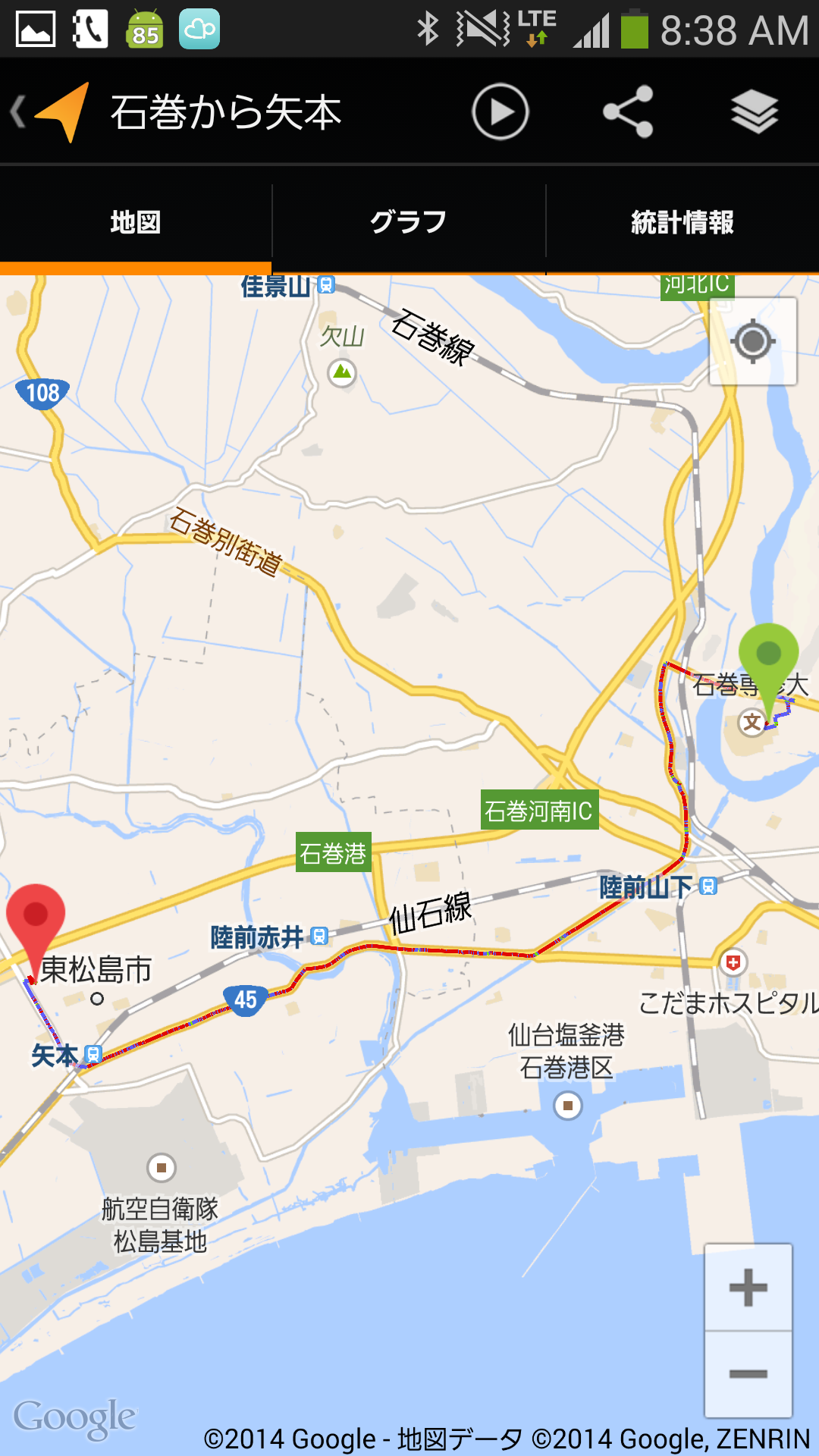This screenshot has width=819, height=1456.
Task: Select the 地図 tab
Action: coord(136,222)
